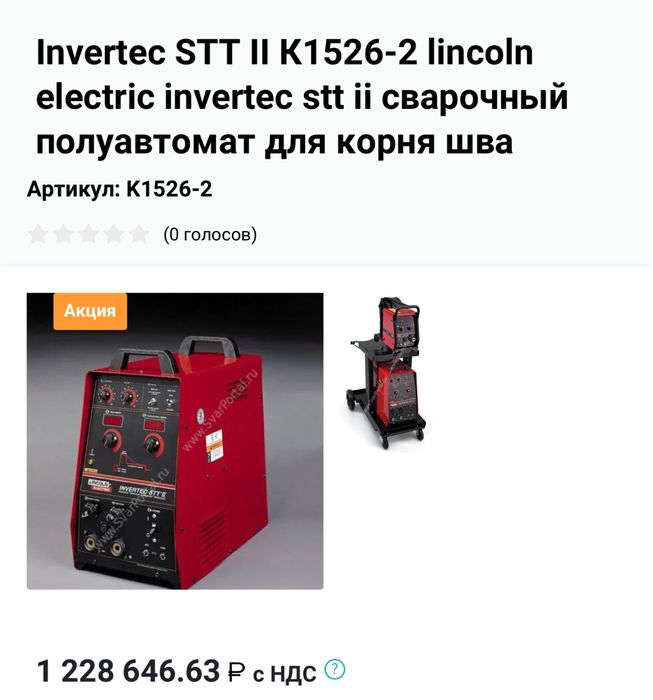
Task: Rate the product with the star rating
Action: point(88,235)
